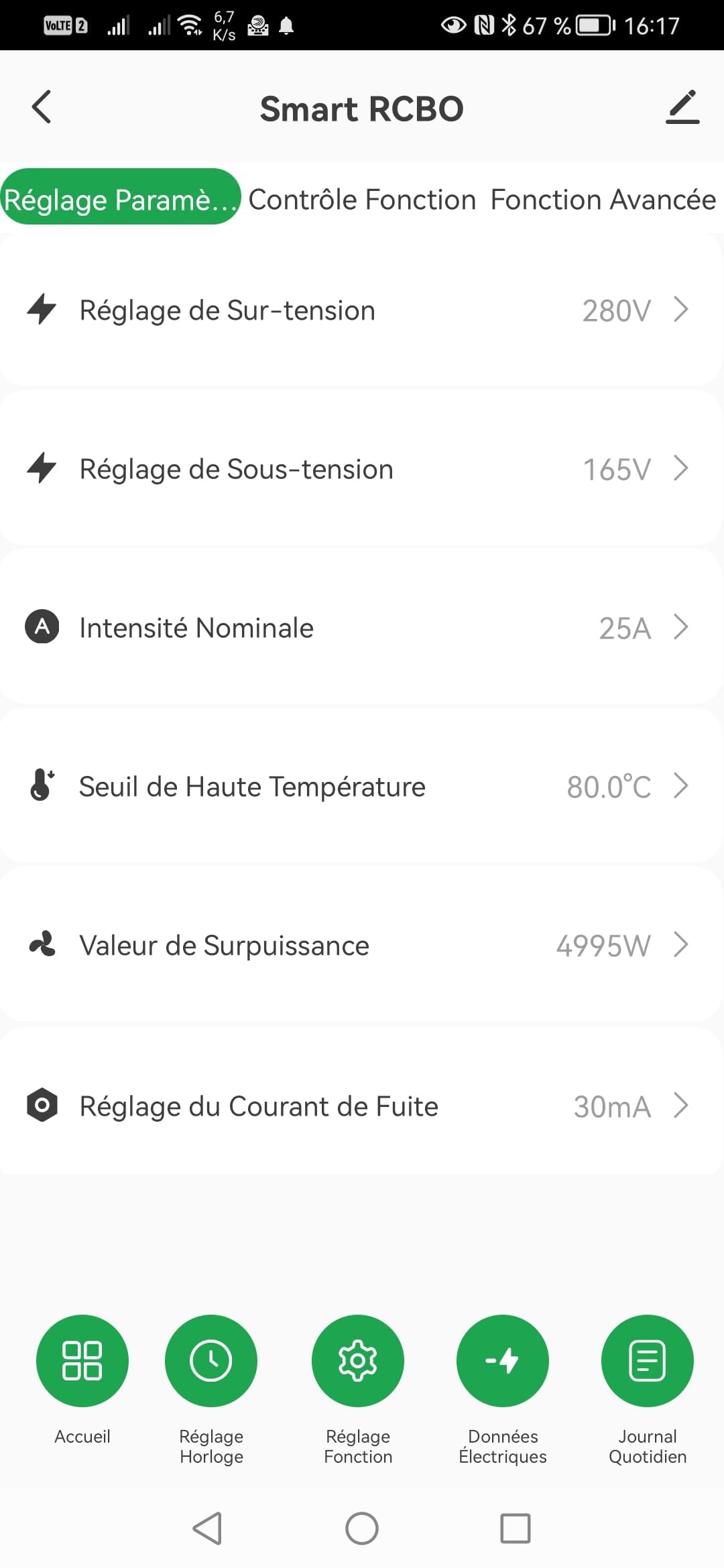Image resolution: width=724 pixels, height=1568 pixels.
Task: Open Valeur de Surpuissance setting
Action: tap(361, 945)
